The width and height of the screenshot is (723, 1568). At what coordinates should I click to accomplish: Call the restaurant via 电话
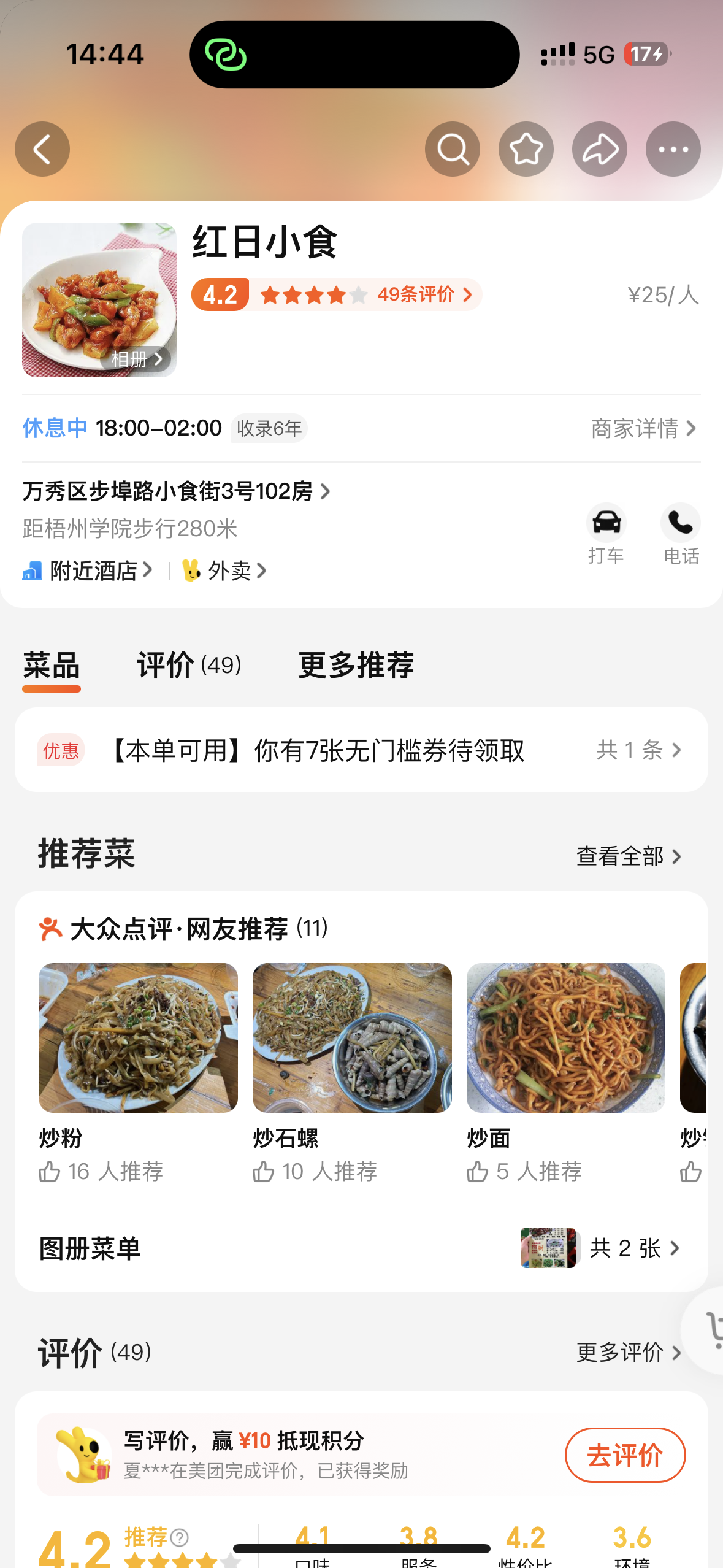pos(681,534)
